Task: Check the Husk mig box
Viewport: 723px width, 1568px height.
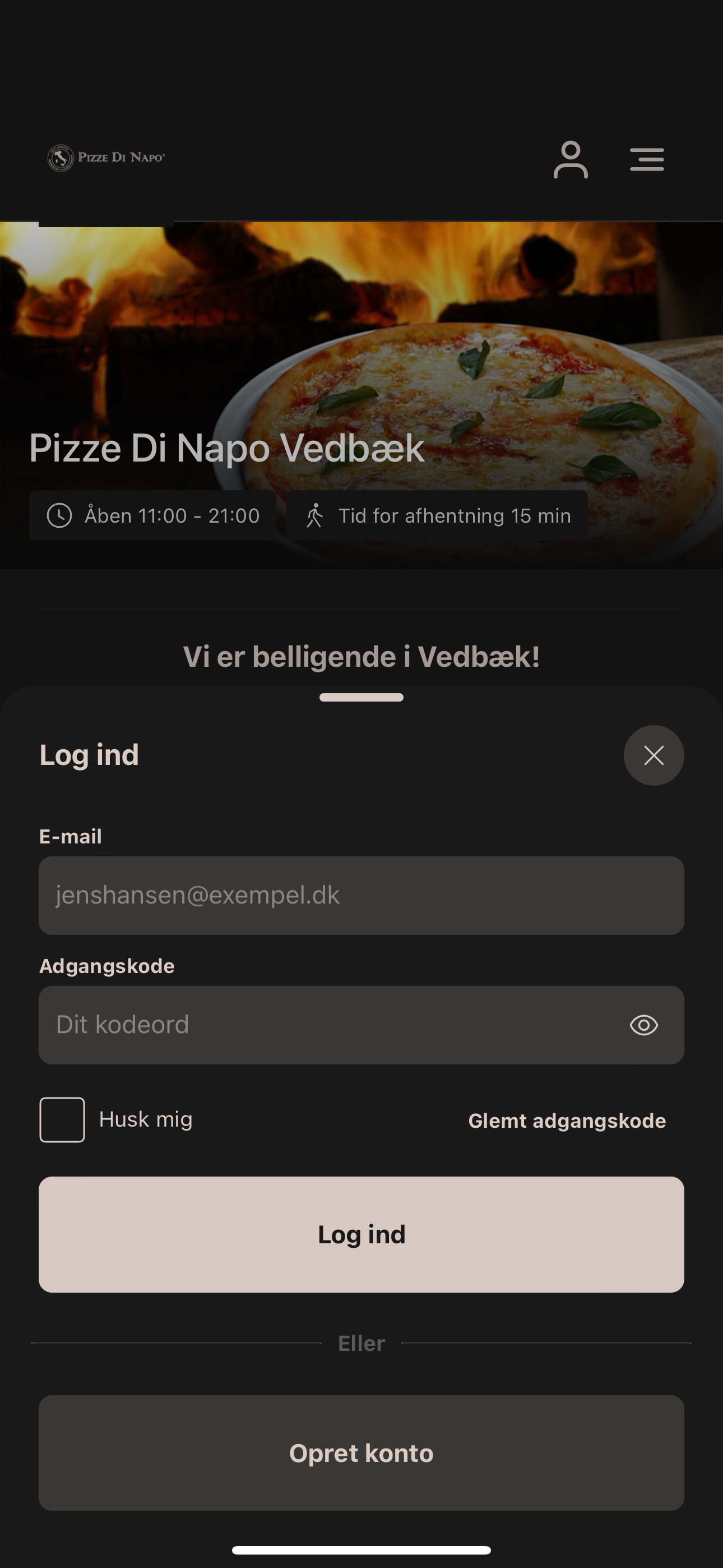Action: [x=62, y=1120]
